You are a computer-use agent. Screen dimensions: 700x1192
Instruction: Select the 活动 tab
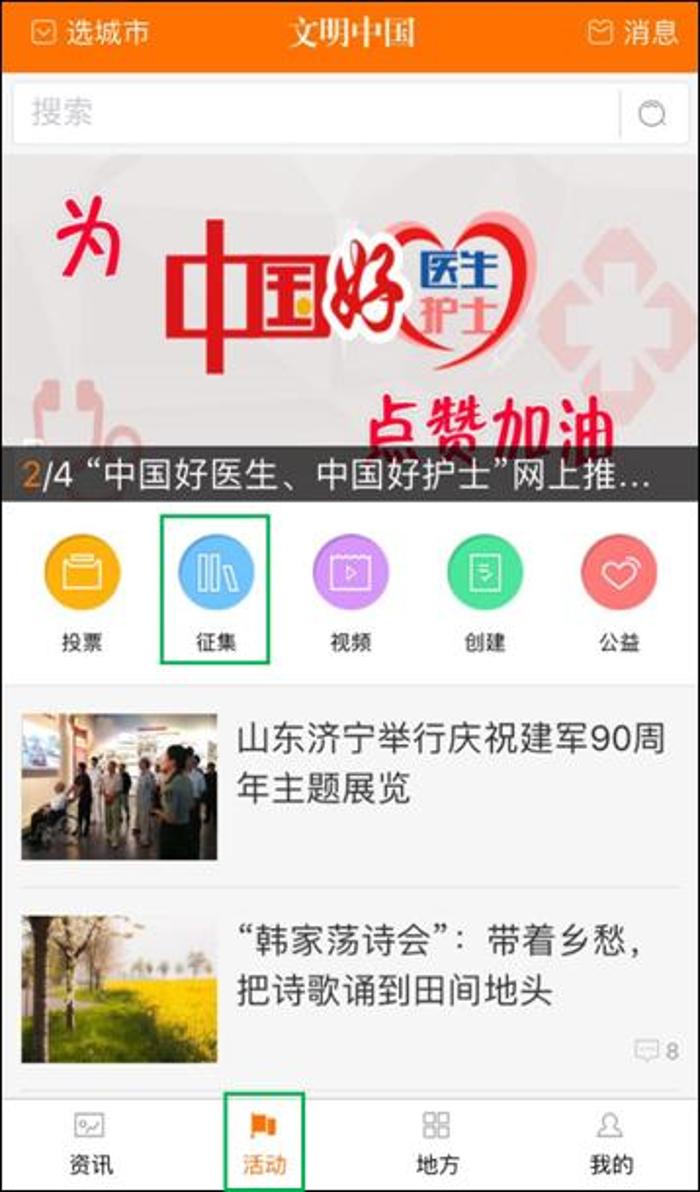(x=264, y=1144)
